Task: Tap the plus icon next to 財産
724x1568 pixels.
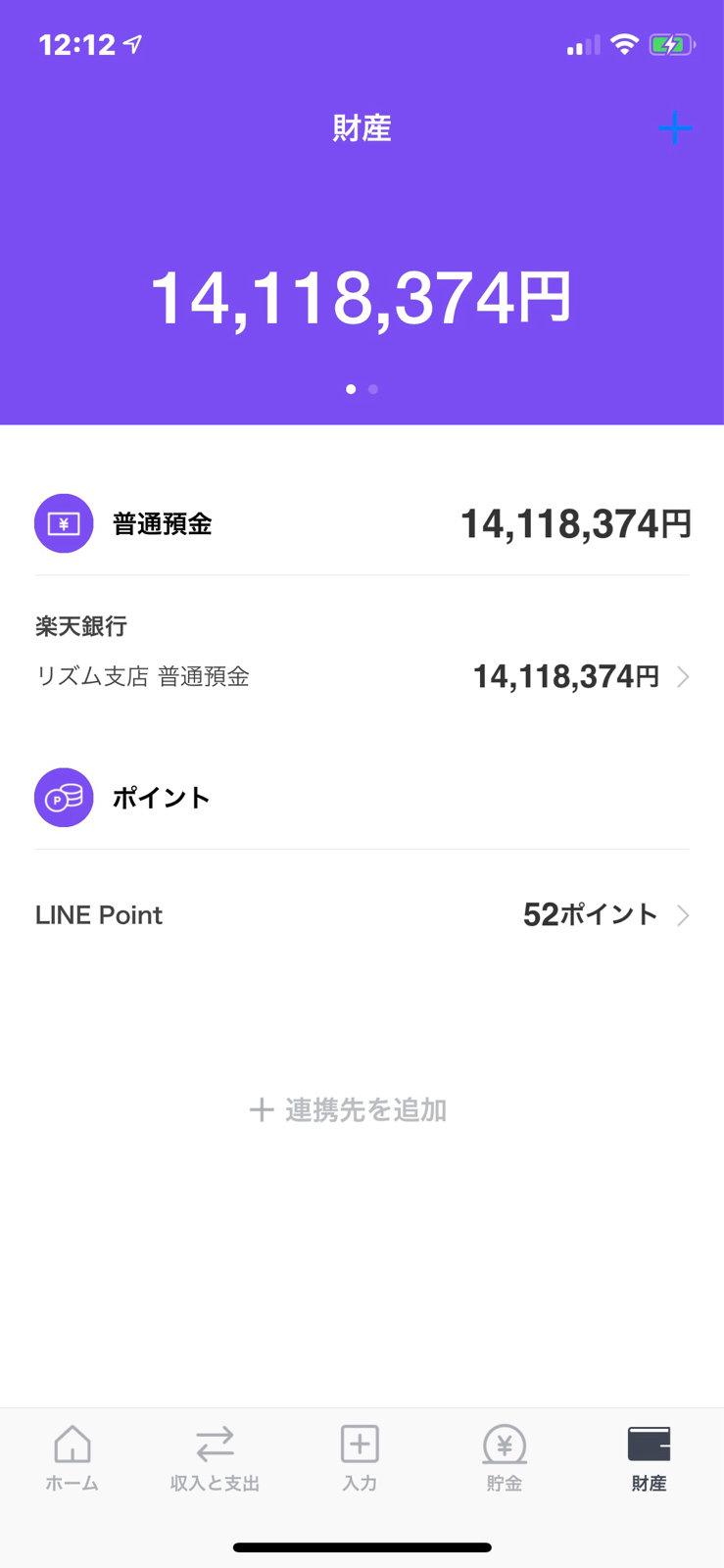Action: coord(674,128)
